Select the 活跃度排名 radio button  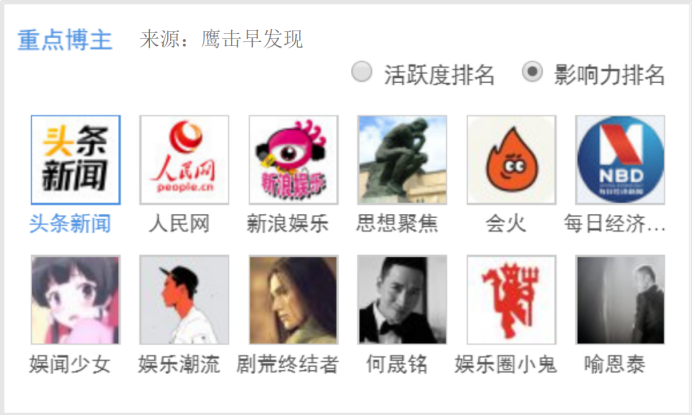point(362,72)
